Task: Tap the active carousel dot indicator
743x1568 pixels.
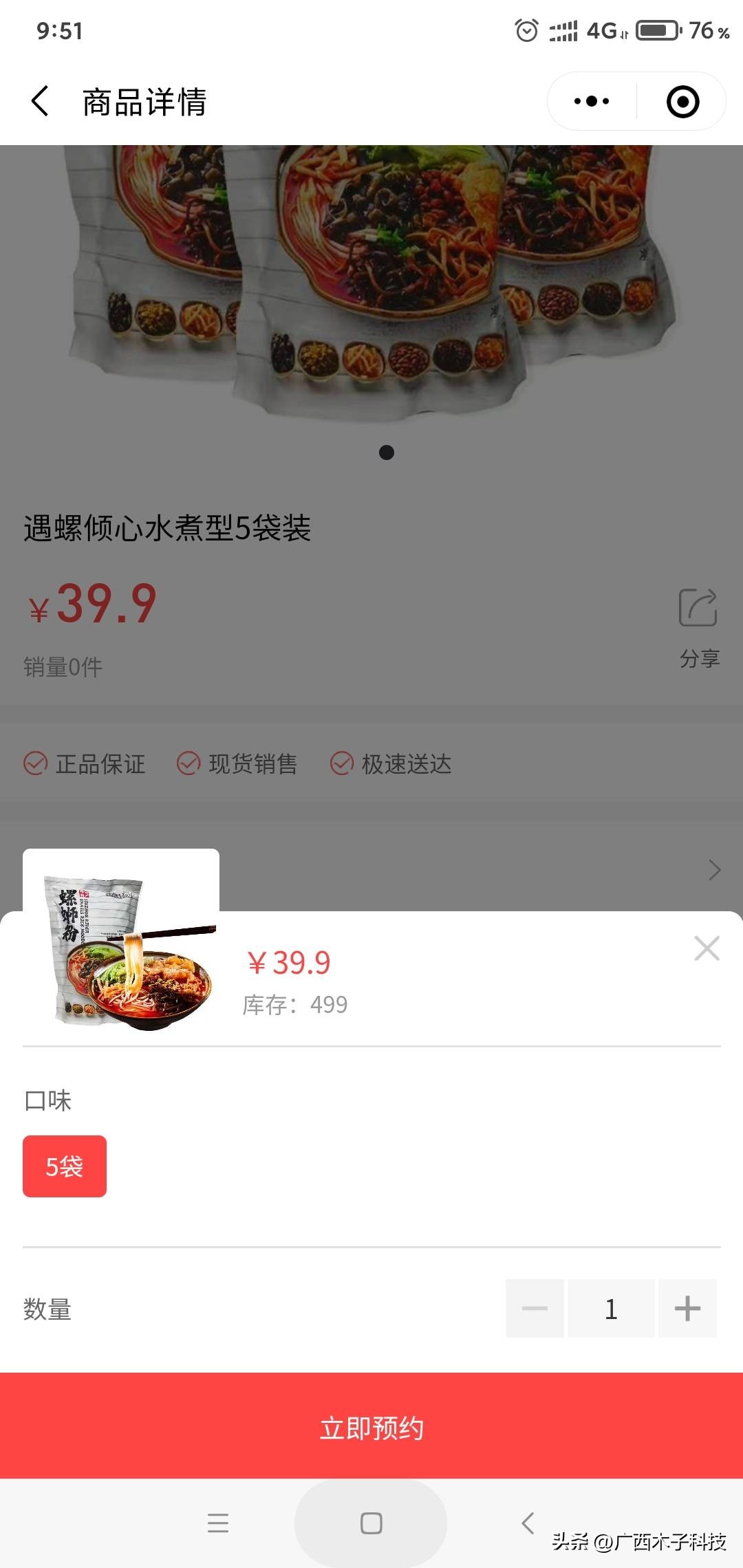Action: click(387, 453)
